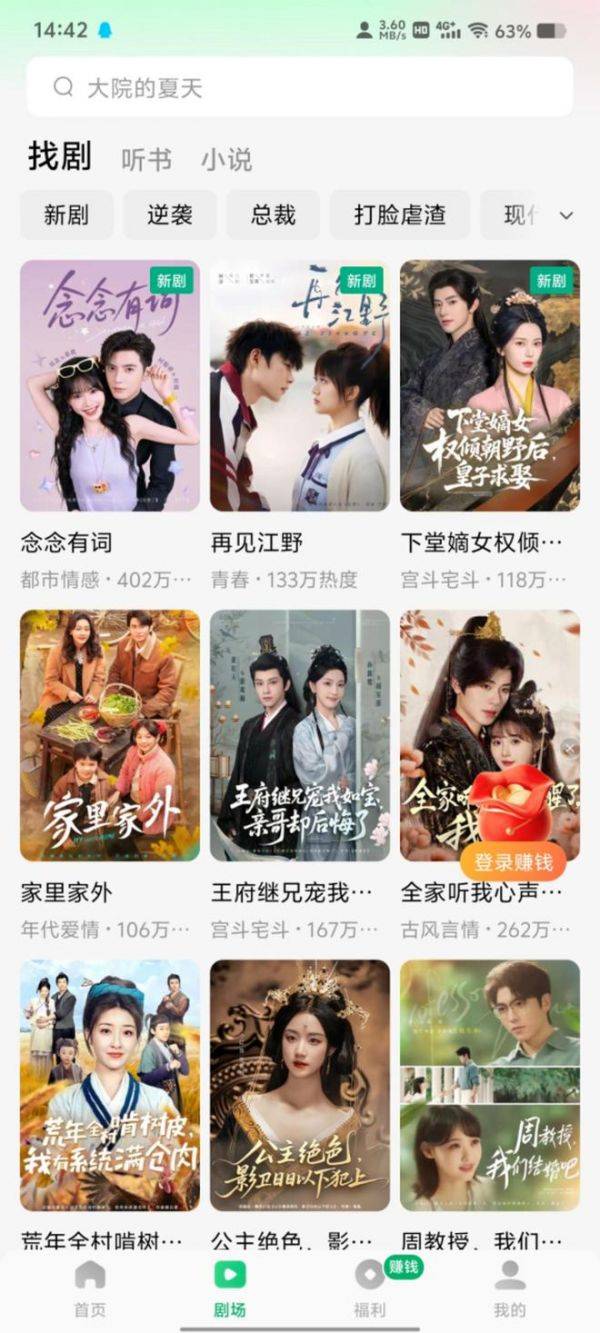
Task: Expand the category chips dropdown arrow
Action: click(566, 215)
